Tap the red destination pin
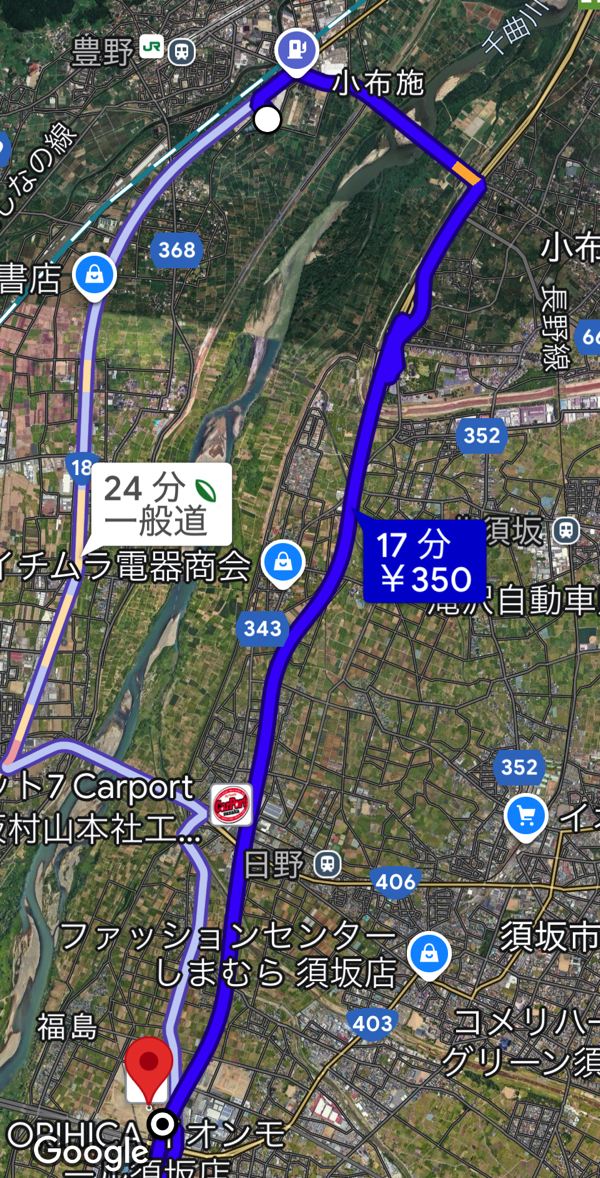 coord(149,1062)
